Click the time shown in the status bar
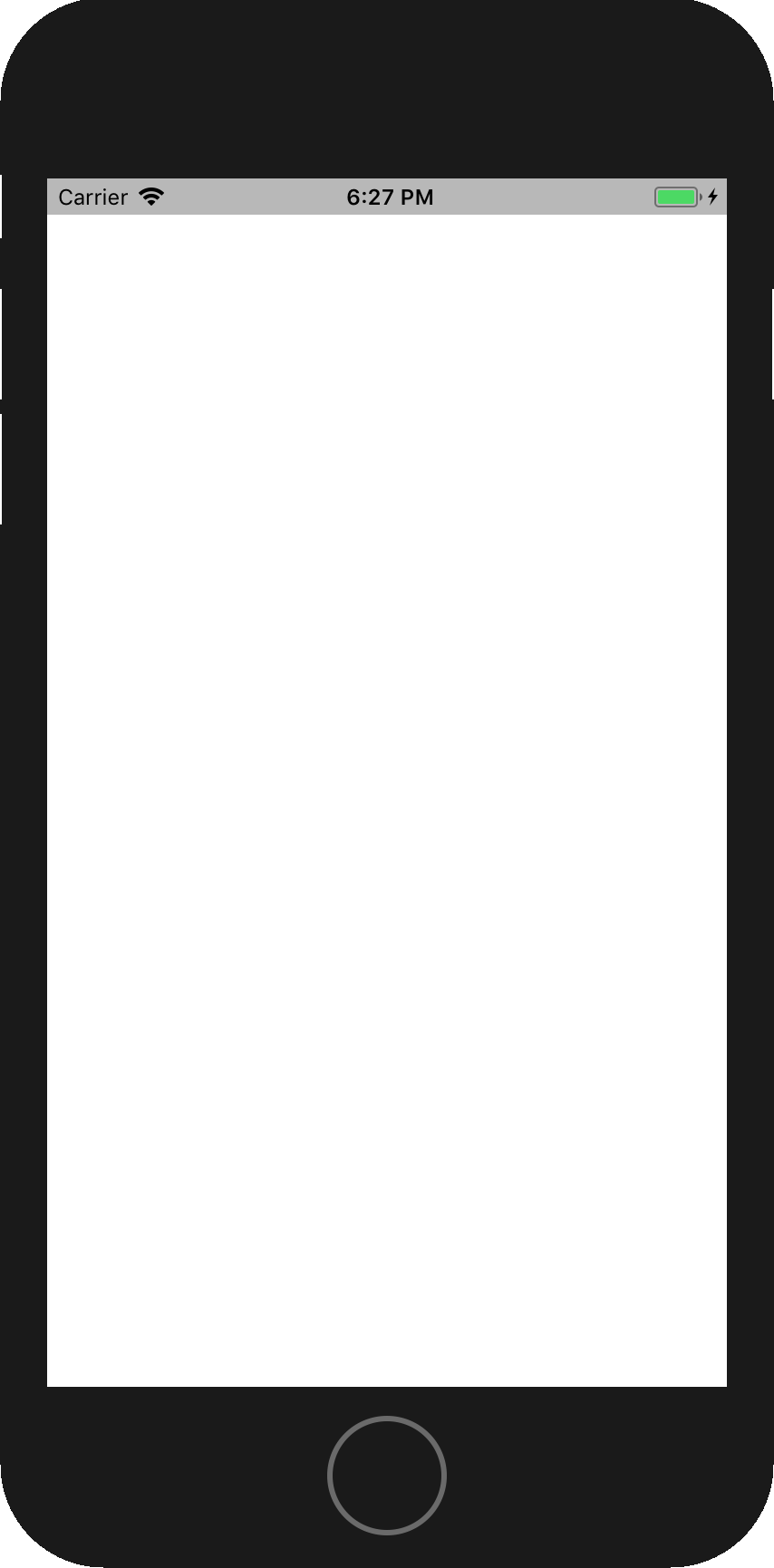774x1568 pixels. [390, 197]
